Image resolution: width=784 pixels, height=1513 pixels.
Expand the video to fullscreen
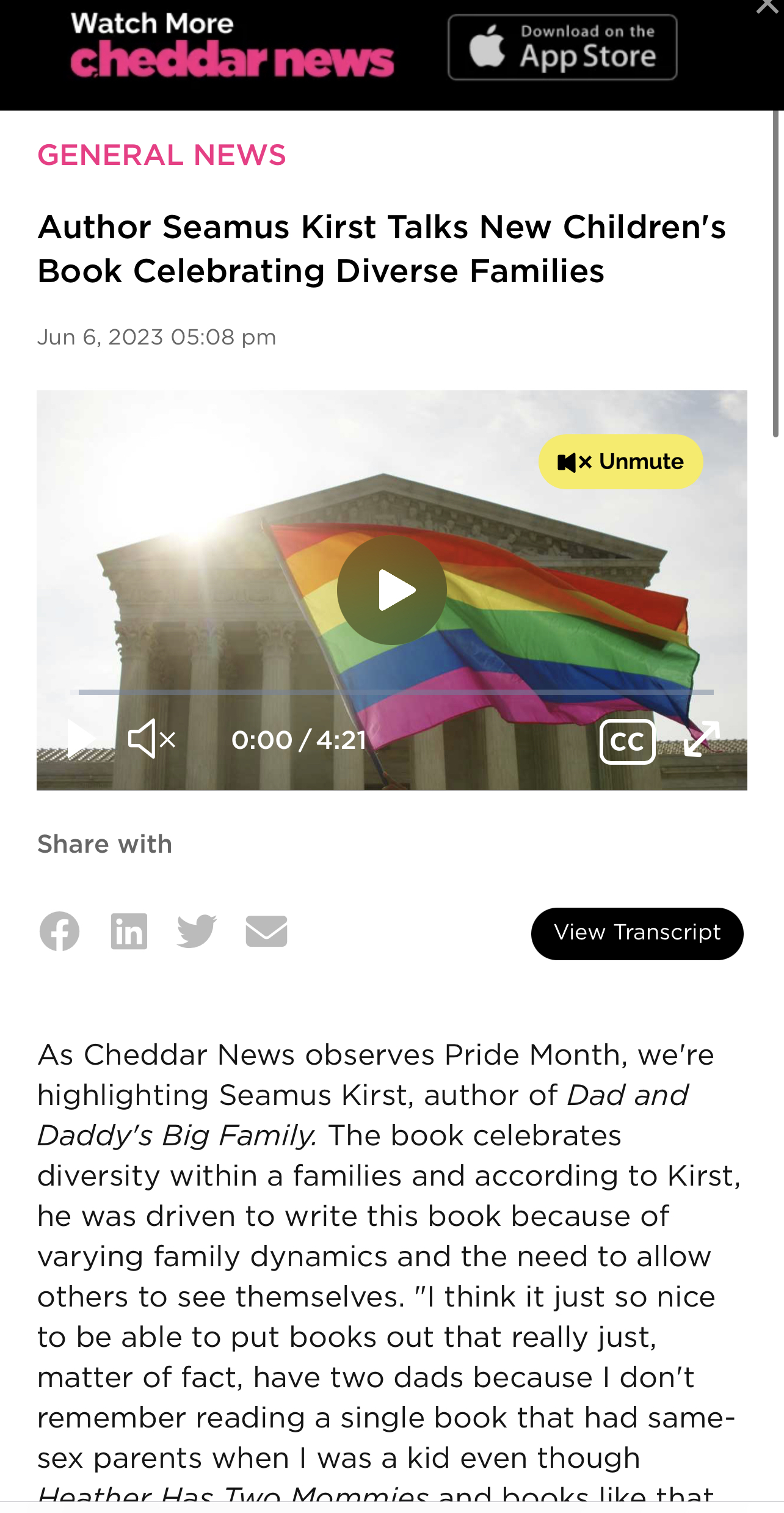tap(702, 740)
